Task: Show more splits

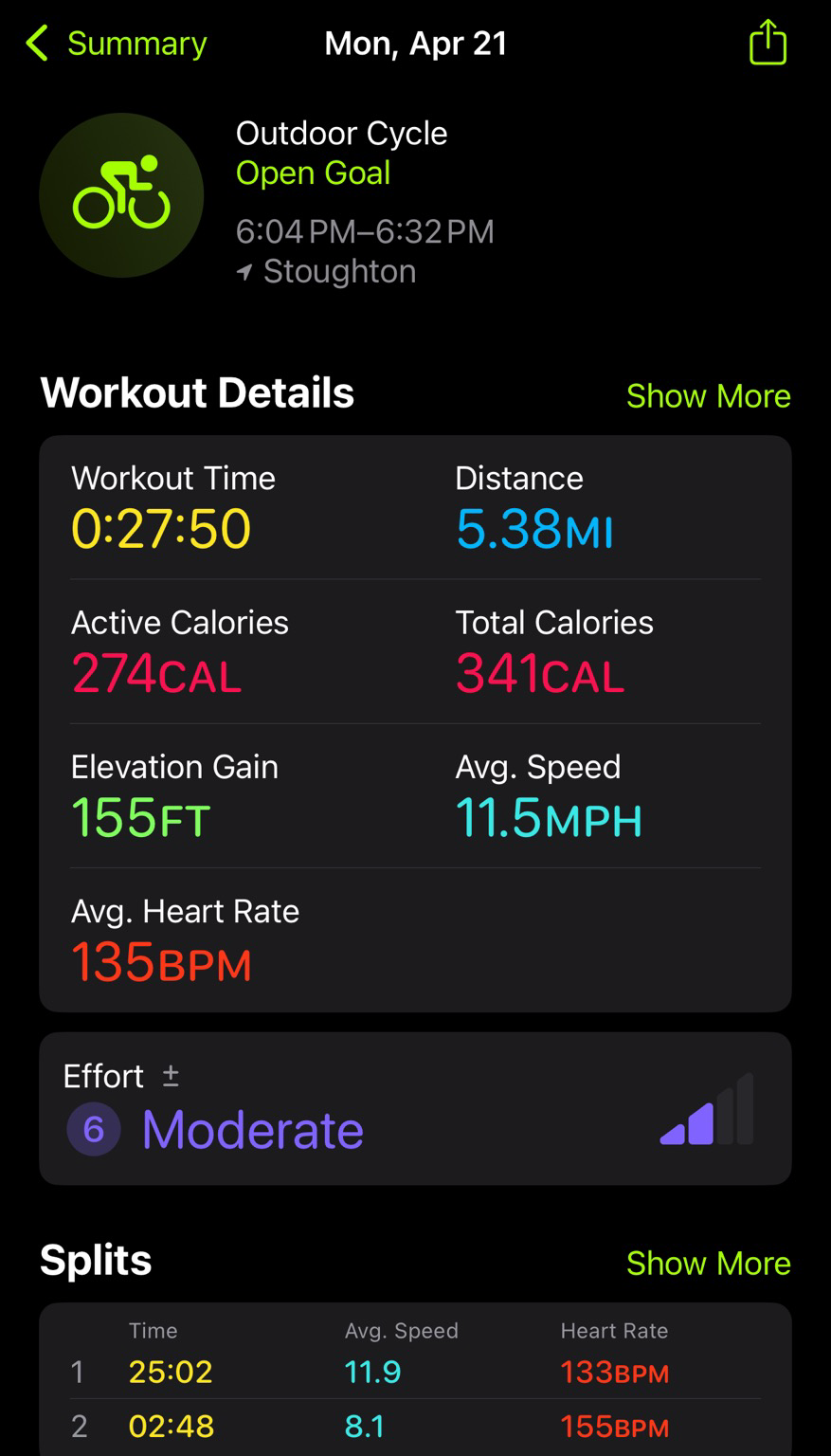Action: pyautogui.click(x=708, y=1263)
